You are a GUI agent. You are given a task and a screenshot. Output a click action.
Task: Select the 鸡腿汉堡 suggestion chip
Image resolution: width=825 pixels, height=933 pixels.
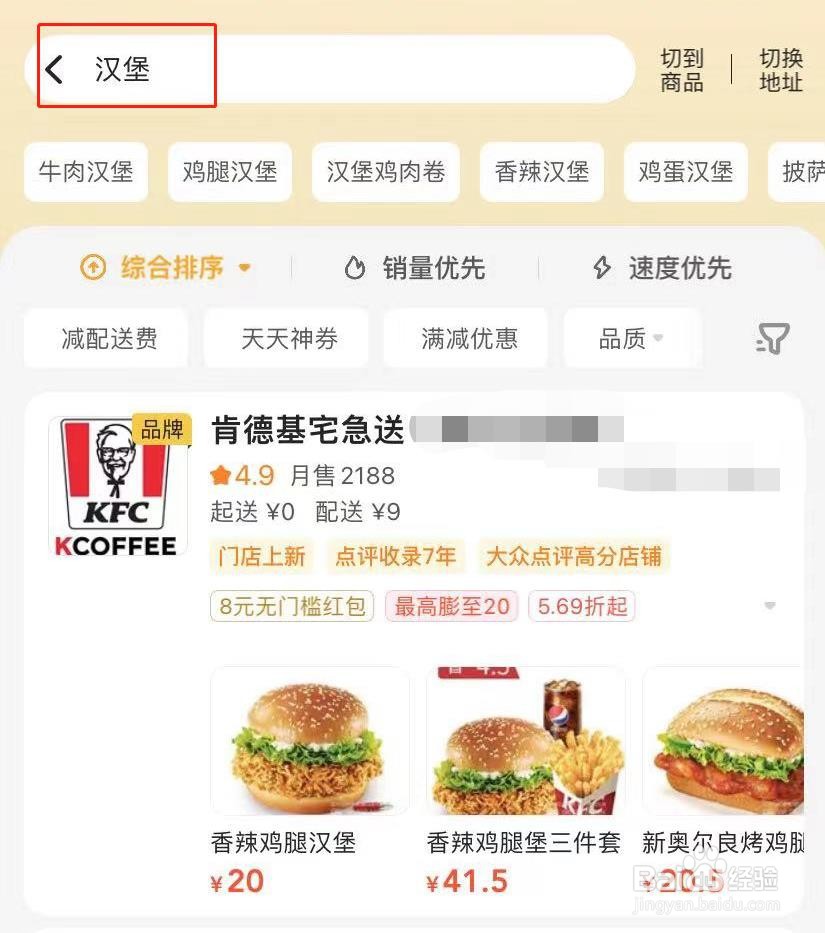click(230, 171)
